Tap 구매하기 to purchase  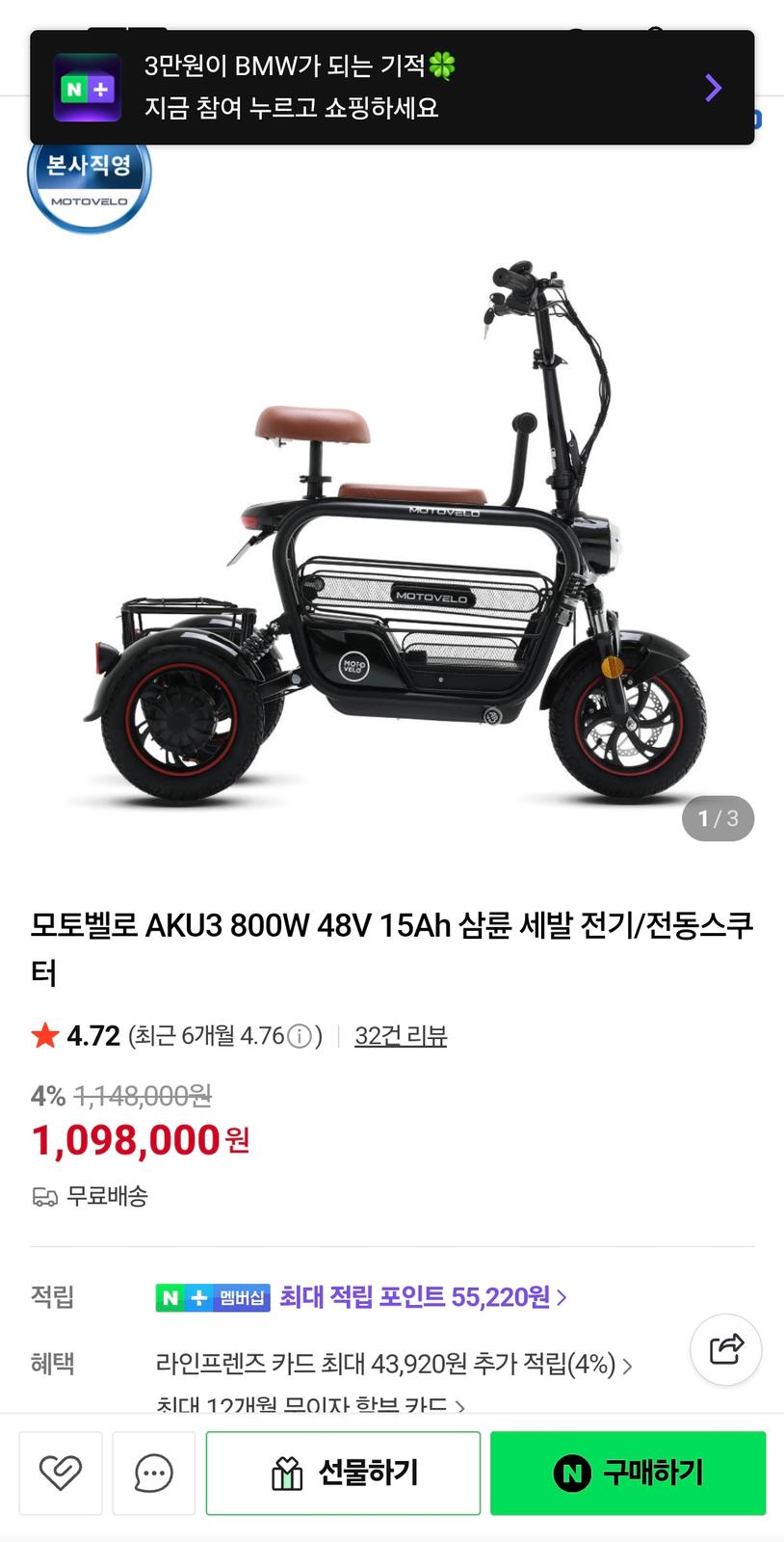[628, 1473]
